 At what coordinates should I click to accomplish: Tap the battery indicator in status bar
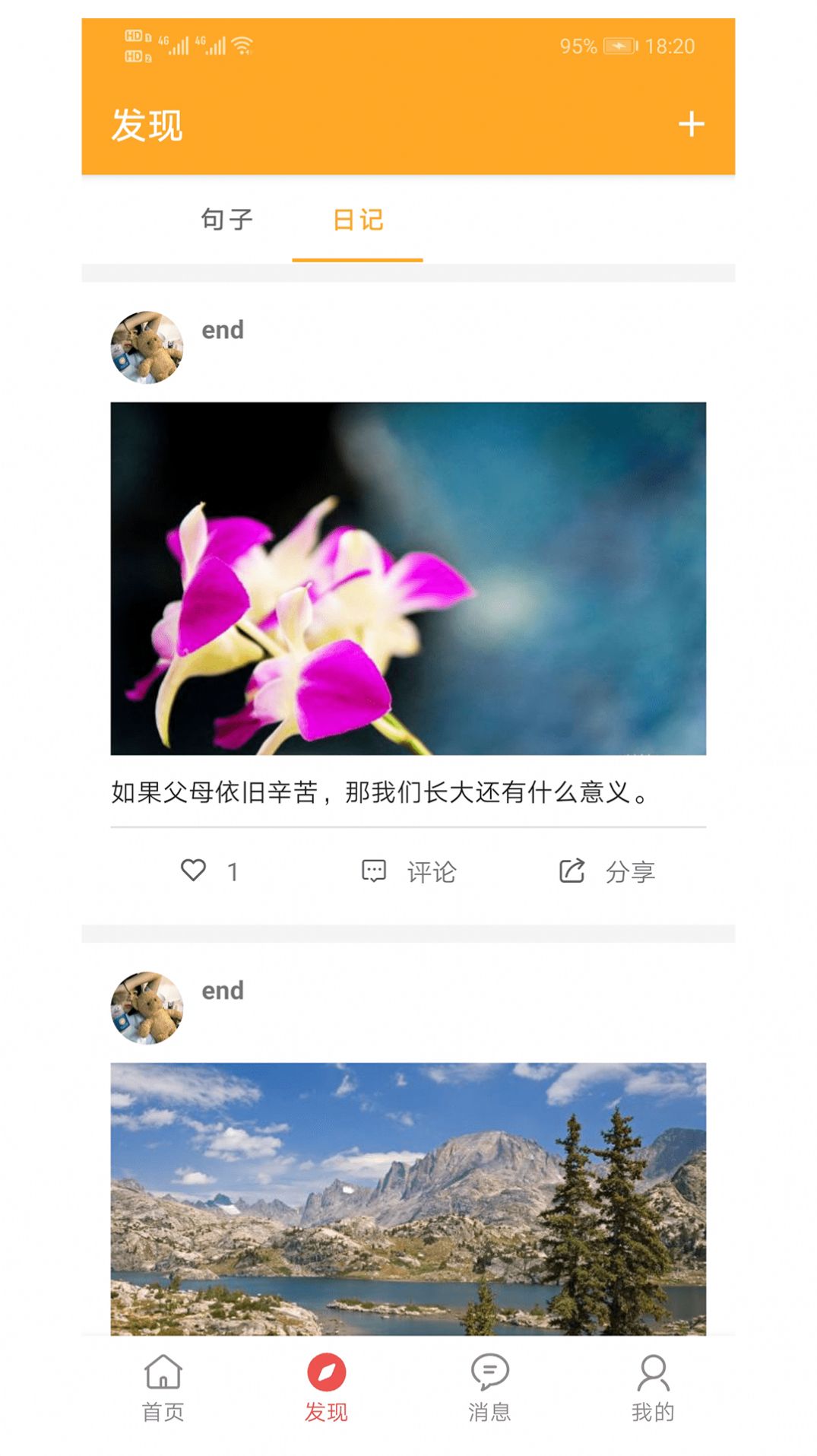point(617,46)
